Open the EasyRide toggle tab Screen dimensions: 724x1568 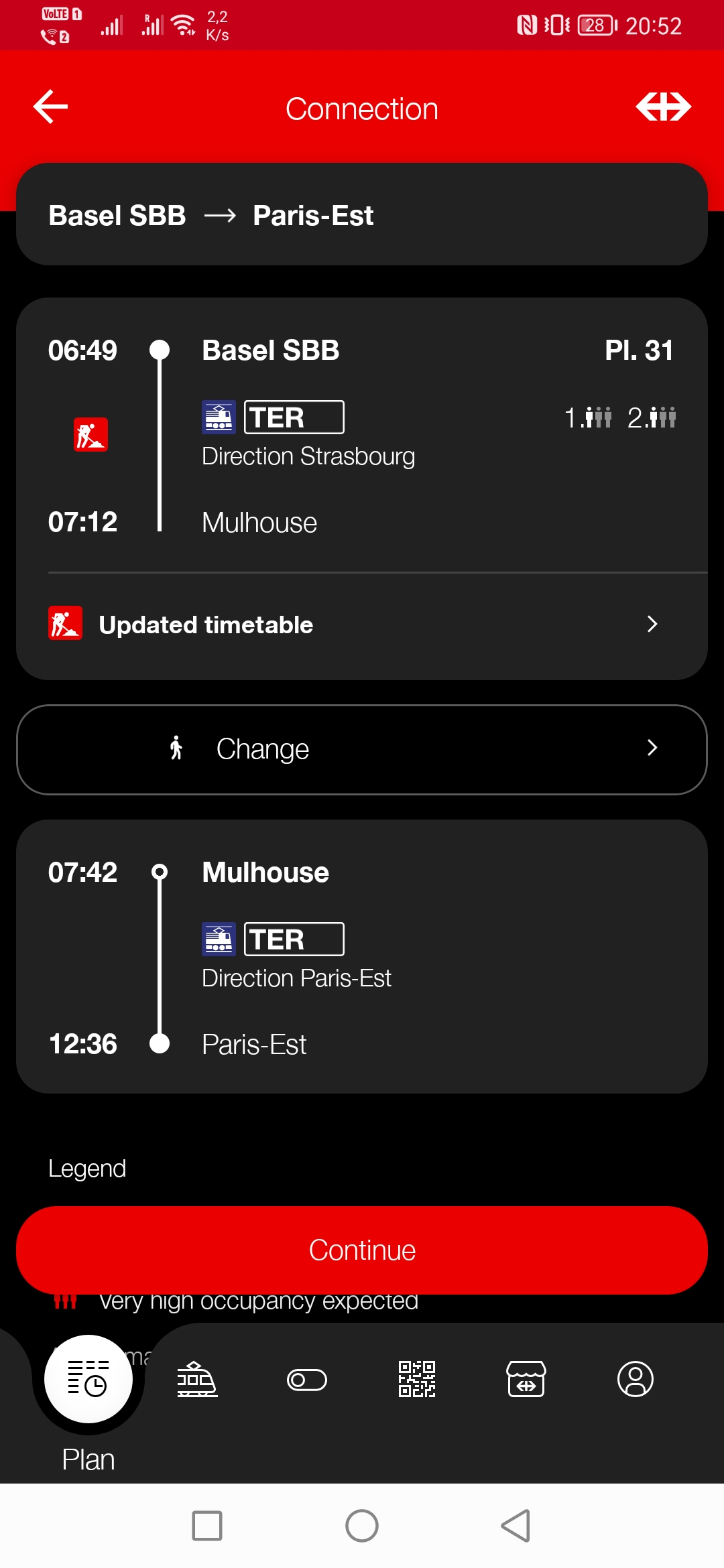[307, 1380]
